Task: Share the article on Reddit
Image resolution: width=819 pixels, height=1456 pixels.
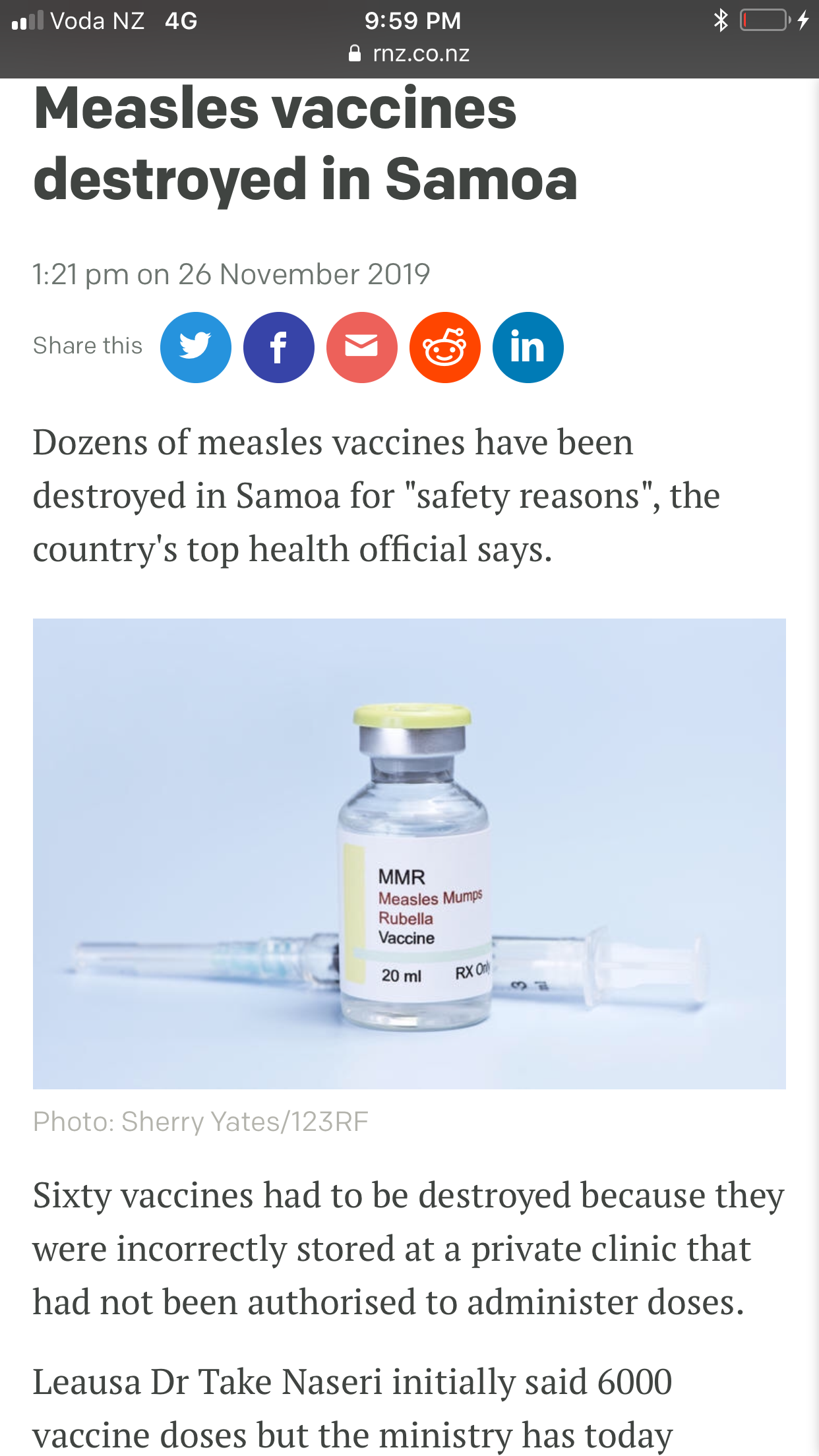Action: click(445, 348)
